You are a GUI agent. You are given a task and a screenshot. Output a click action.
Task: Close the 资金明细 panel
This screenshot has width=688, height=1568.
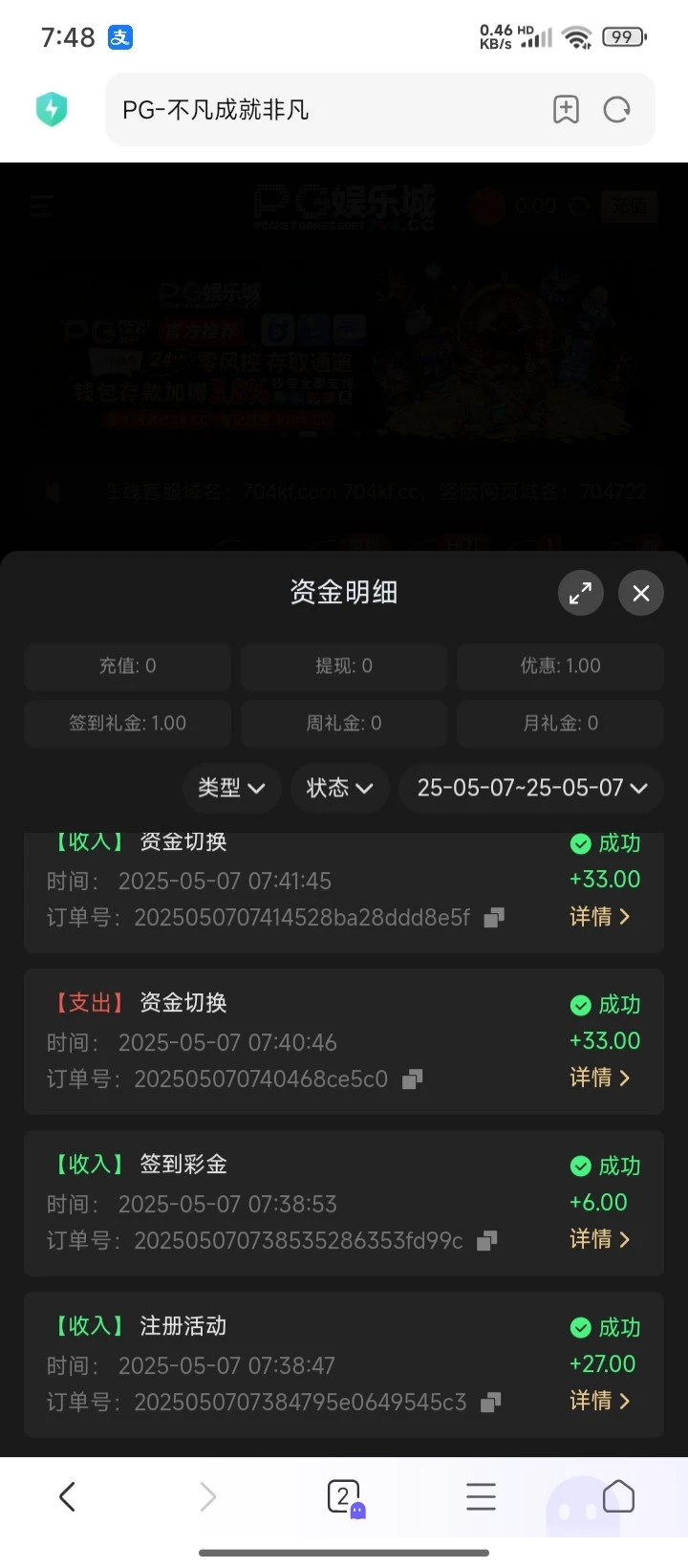[641, 594]
